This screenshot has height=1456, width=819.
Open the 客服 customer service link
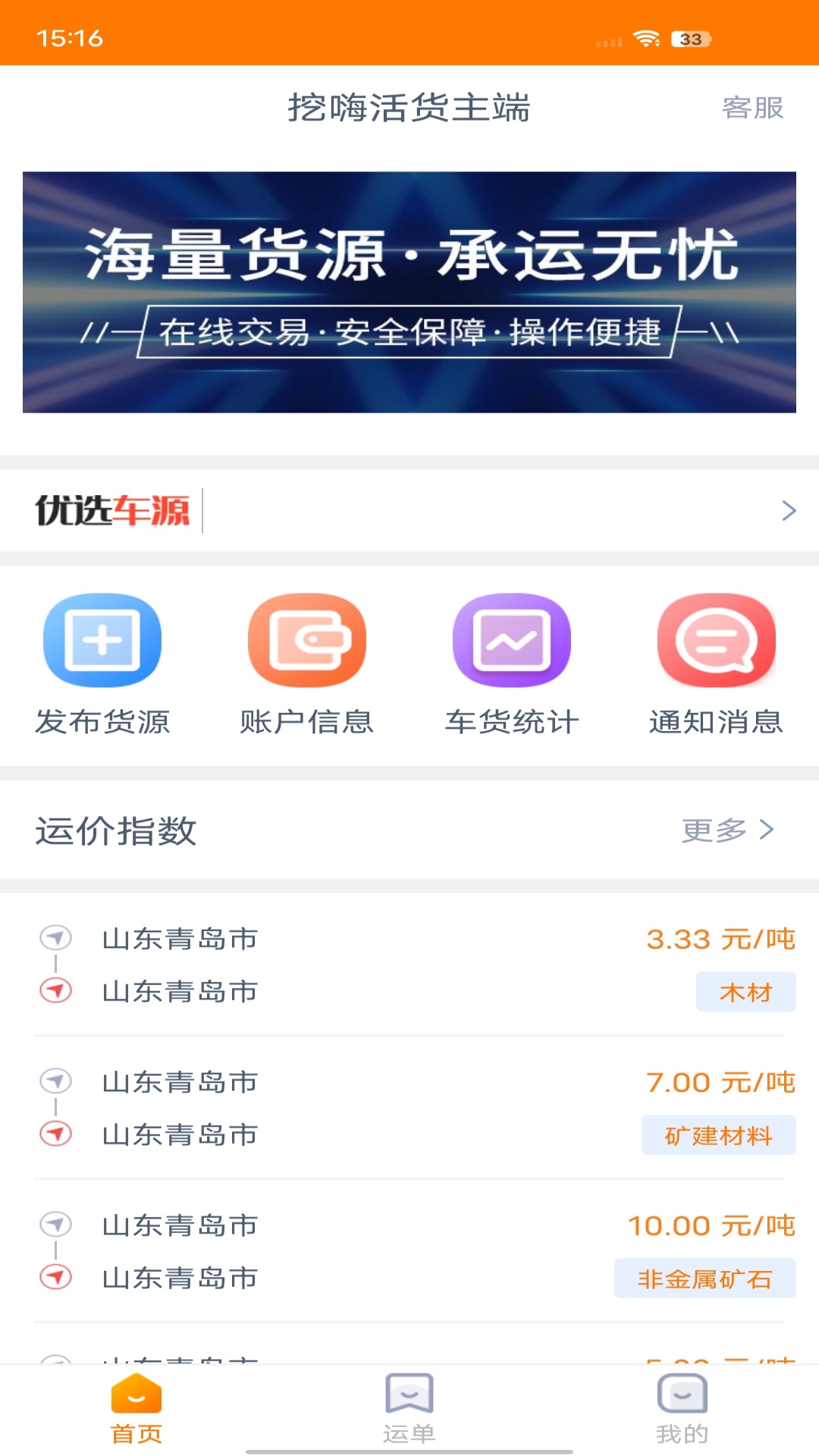754,108
